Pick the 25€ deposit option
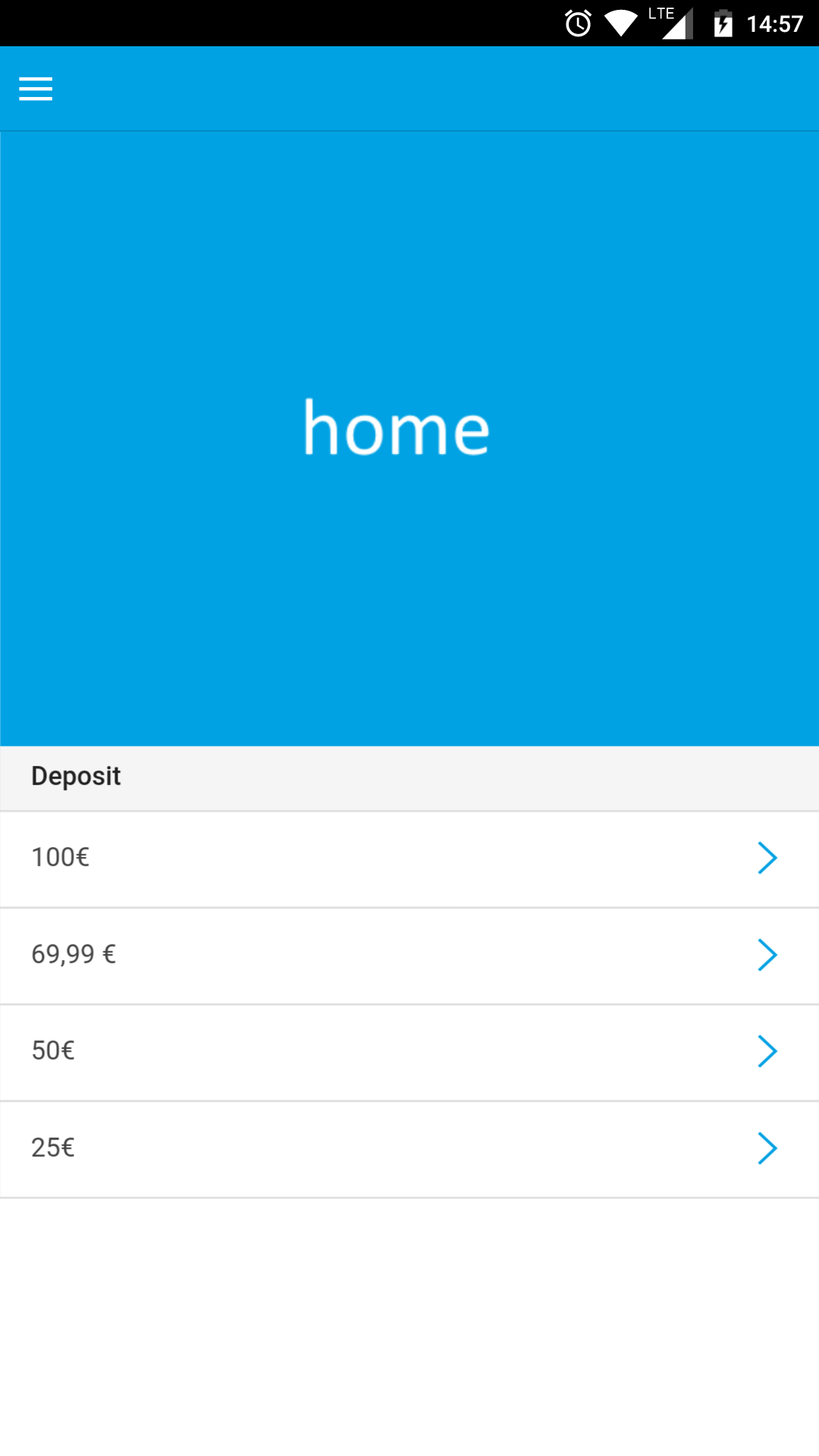The image size is (819, 1456). point(409,1148)
